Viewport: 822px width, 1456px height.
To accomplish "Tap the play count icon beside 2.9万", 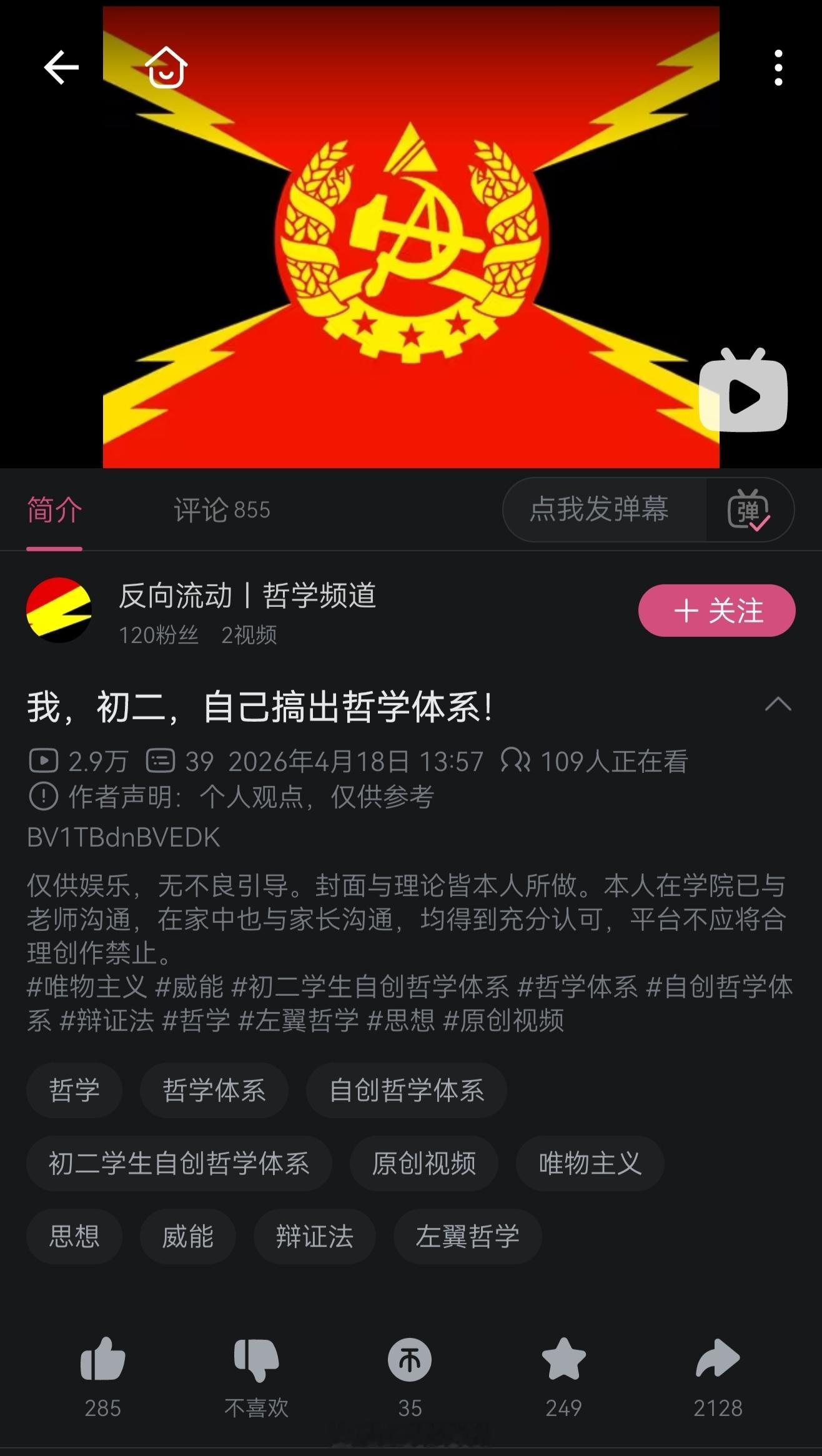I will (42, 760).
